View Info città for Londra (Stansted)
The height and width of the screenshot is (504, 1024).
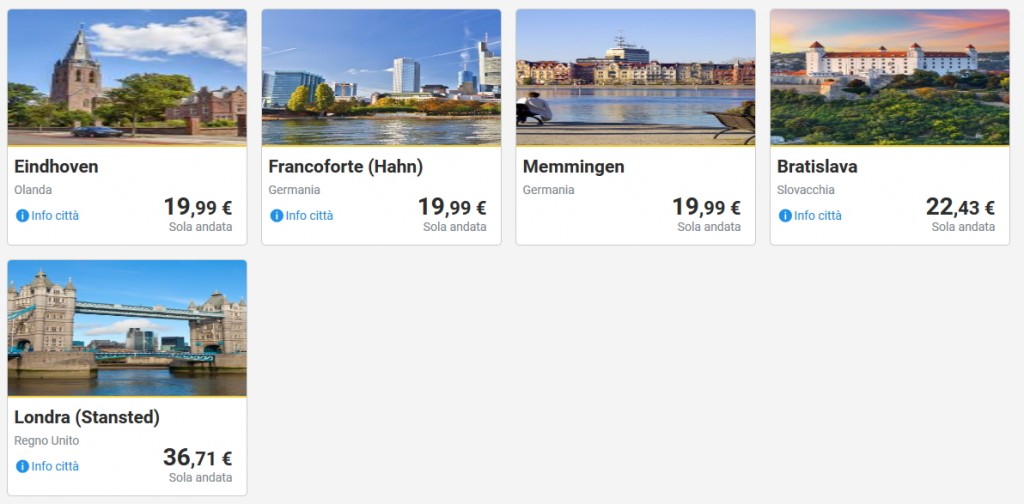(x=48, y=466)
